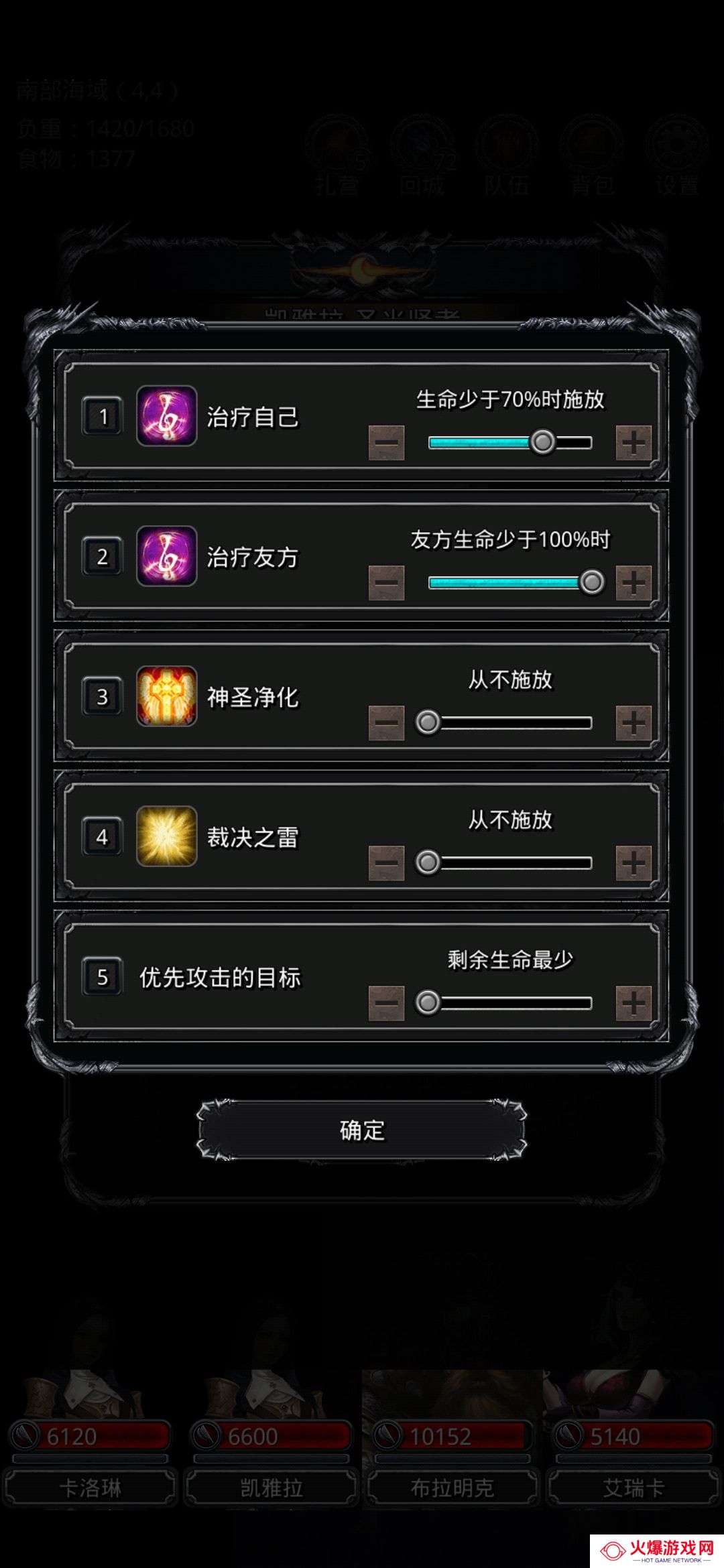Increase the 治疗自己 HP threshold with plus
The width and height of the screenshot is (724, 1568).
[633, 442]
